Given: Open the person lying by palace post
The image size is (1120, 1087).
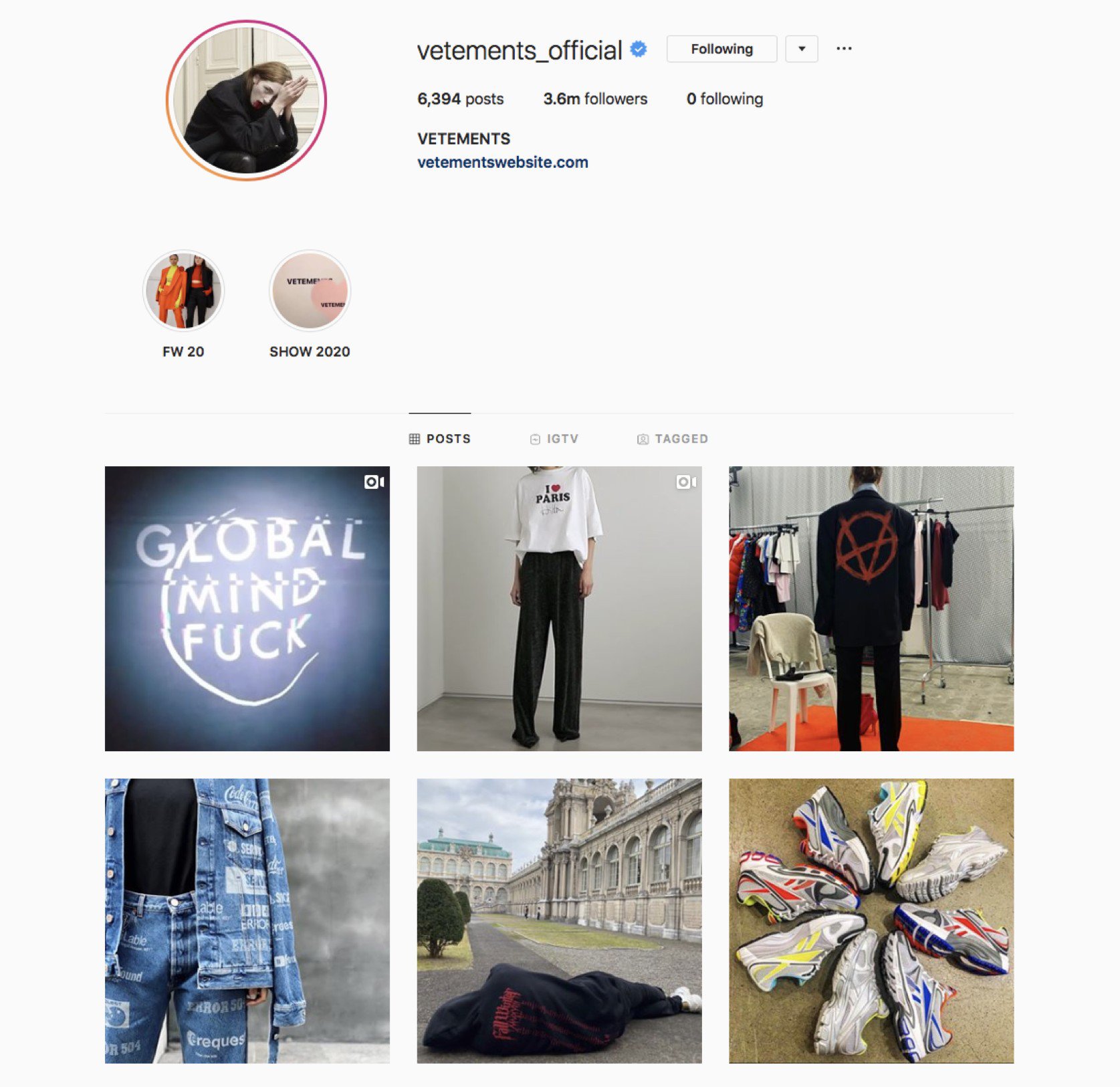Looking at the screenshot, I should [559, 920].
